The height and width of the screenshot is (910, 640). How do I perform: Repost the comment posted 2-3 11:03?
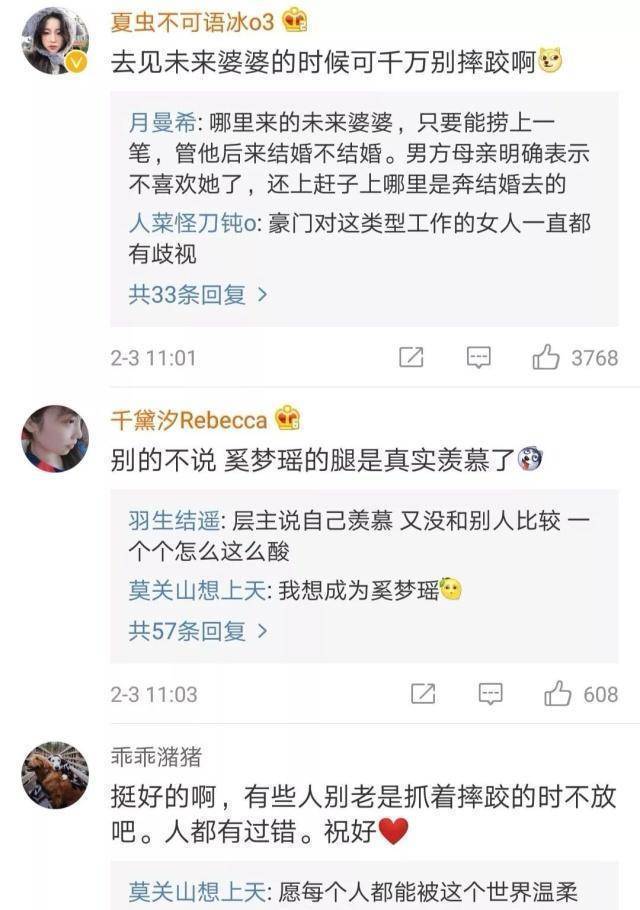pyautogui.click(x=423, y=693)
